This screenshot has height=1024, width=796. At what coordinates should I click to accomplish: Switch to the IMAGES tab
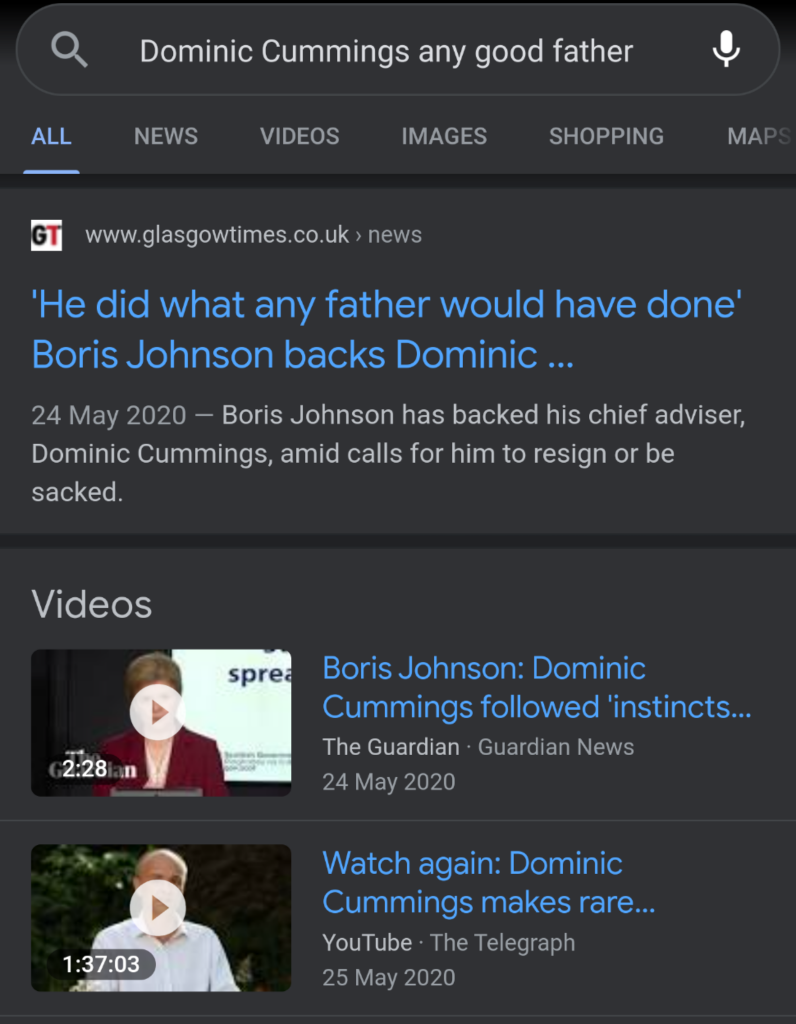pos(444,136)
